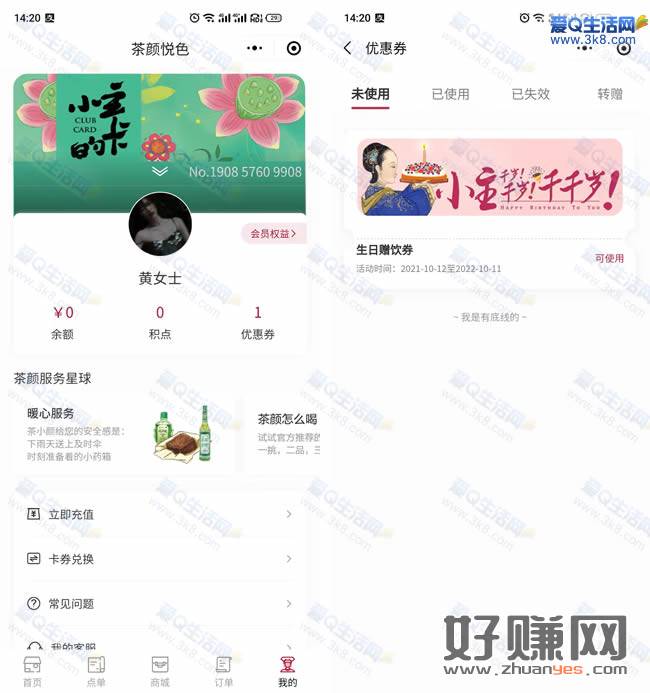Go back from the 优惠券 page
The image size is (650, 693).
coord(347,48)
